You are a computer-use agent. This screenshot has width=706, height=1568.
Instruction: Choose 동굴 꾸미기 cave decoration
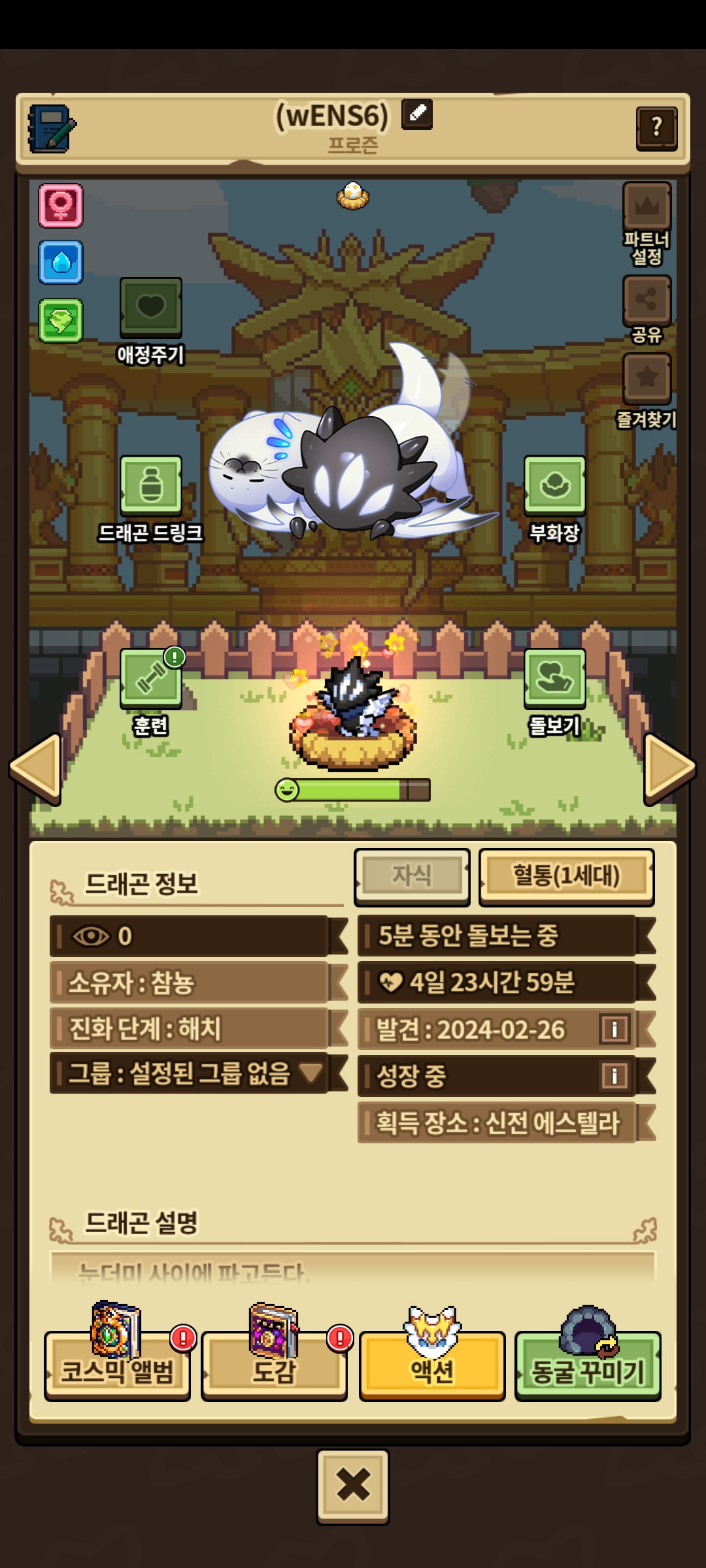tap(588, 1369)
